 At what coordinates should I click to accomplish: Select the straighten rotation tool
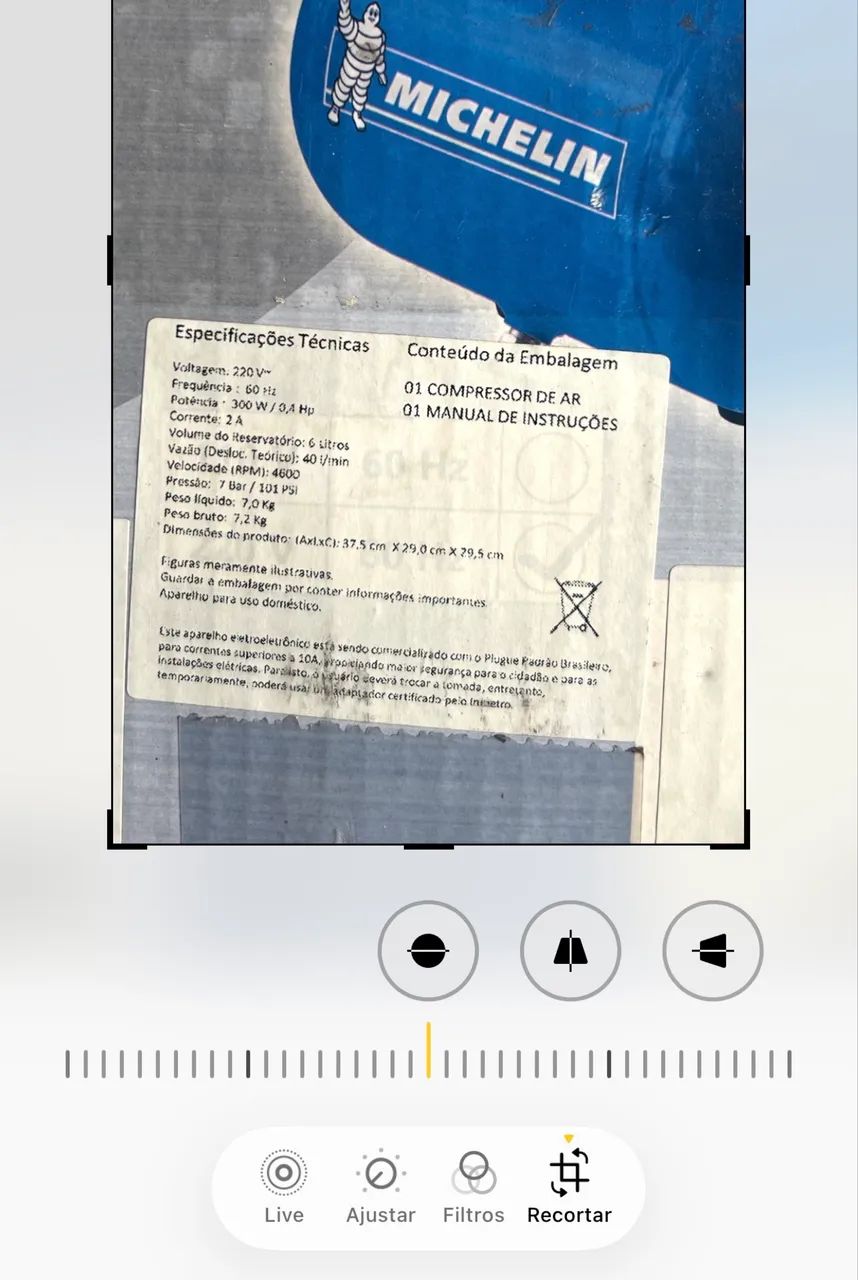[428, 950]
